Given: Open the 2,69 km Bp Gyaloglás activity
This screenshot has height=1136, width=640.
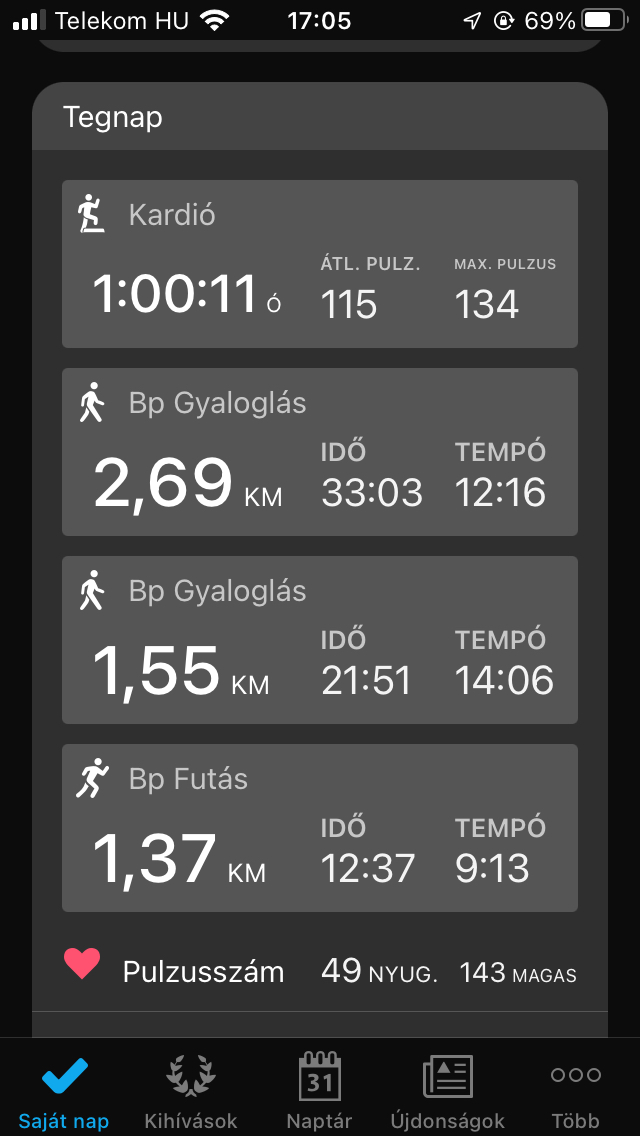Looking at the screenshot, I should 320,452.
